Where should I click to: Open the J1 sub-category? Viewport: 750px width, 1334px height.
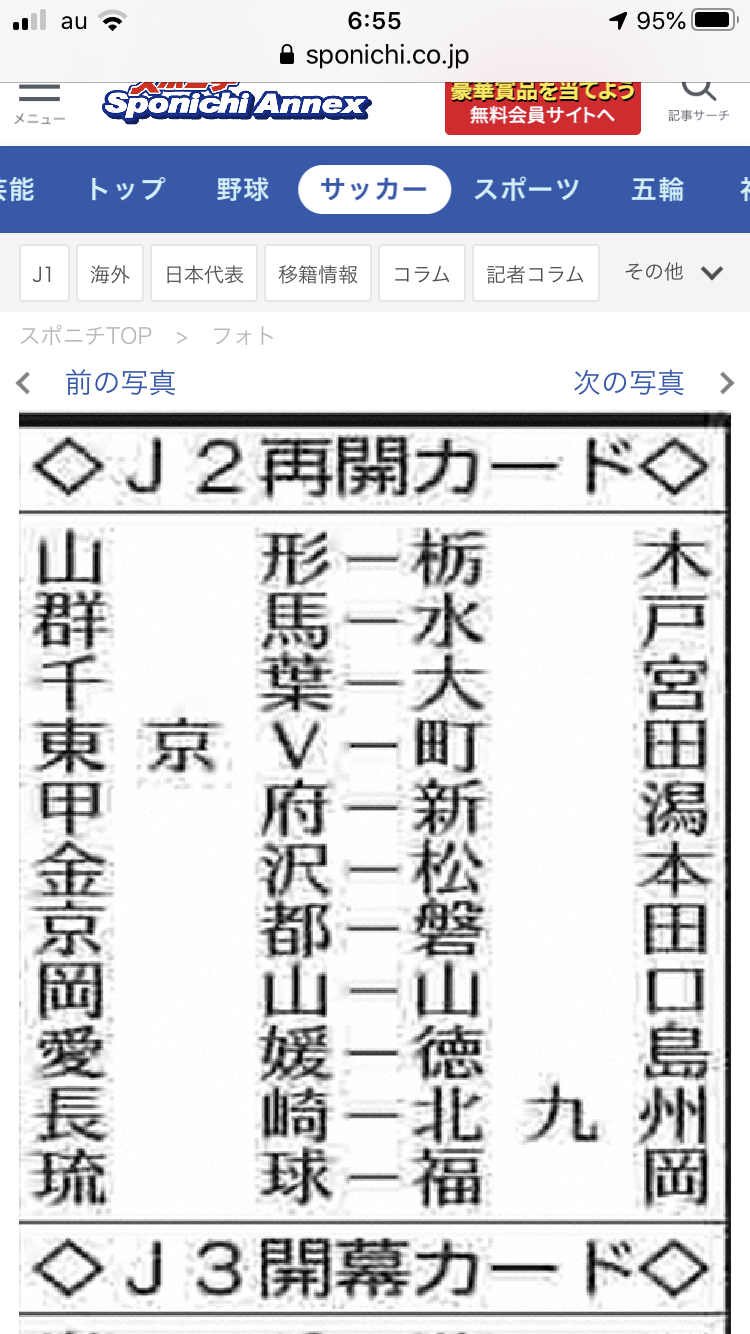point(44,273)
